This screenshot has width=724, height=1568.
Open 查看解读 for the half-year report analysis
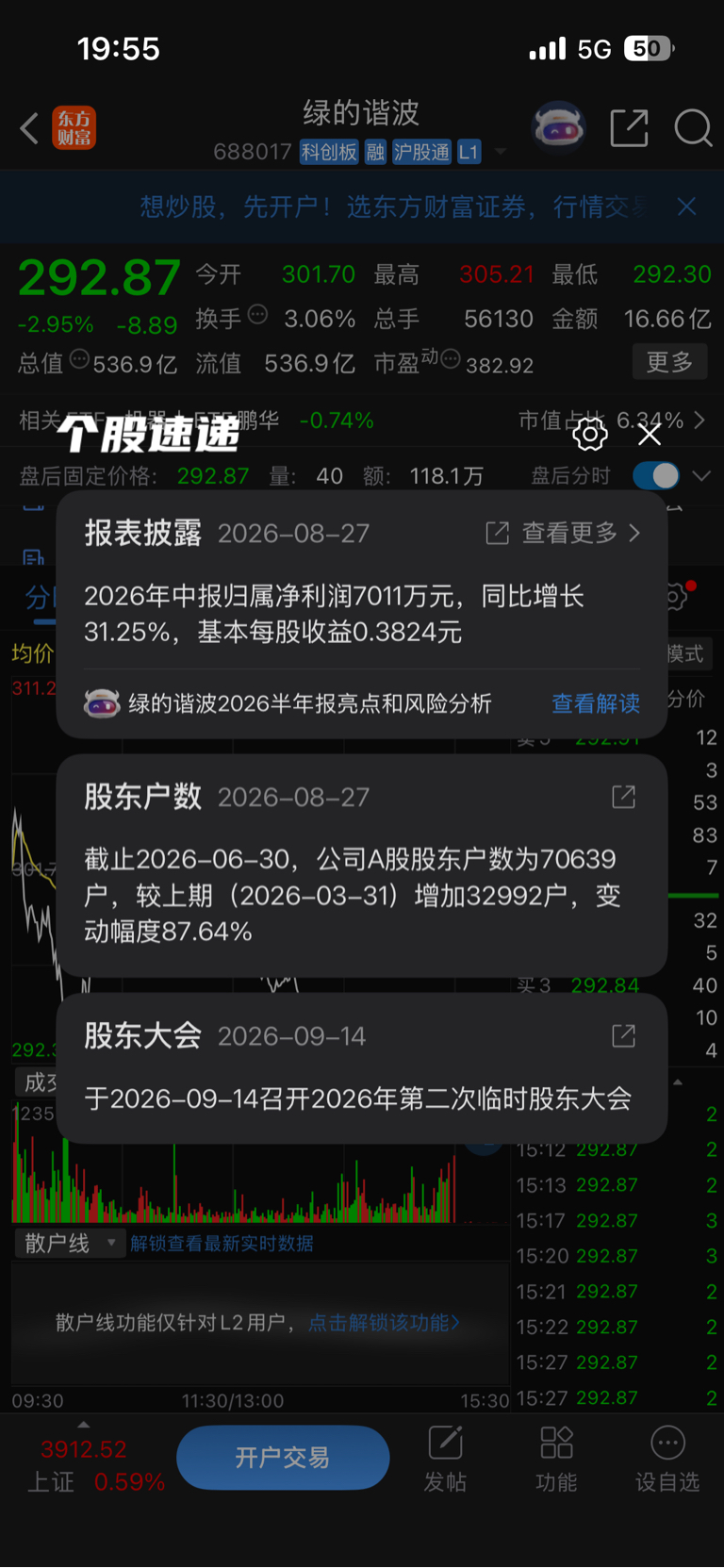[x=596, y=703]
